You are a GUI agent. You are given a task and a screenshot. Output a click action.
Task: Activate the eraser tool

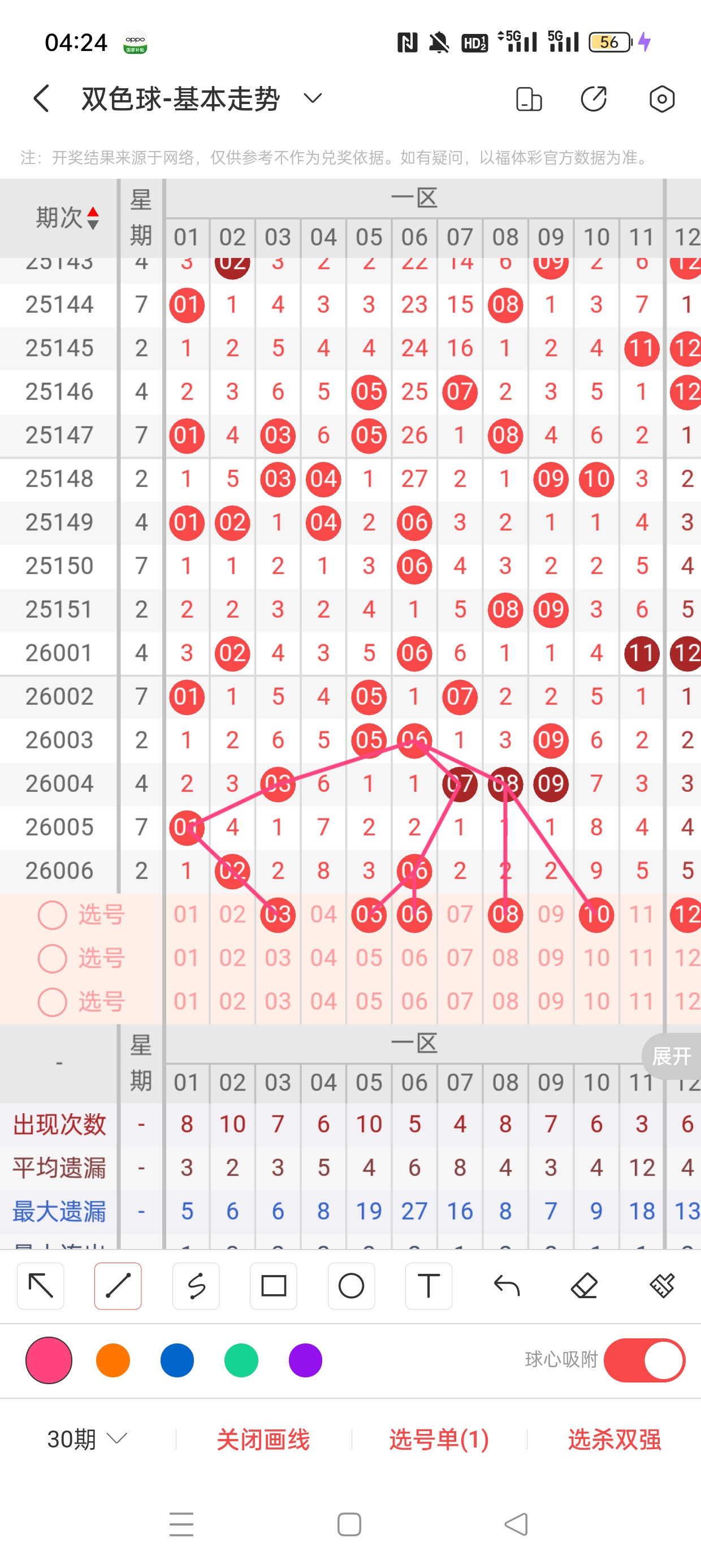point(584,1286)
